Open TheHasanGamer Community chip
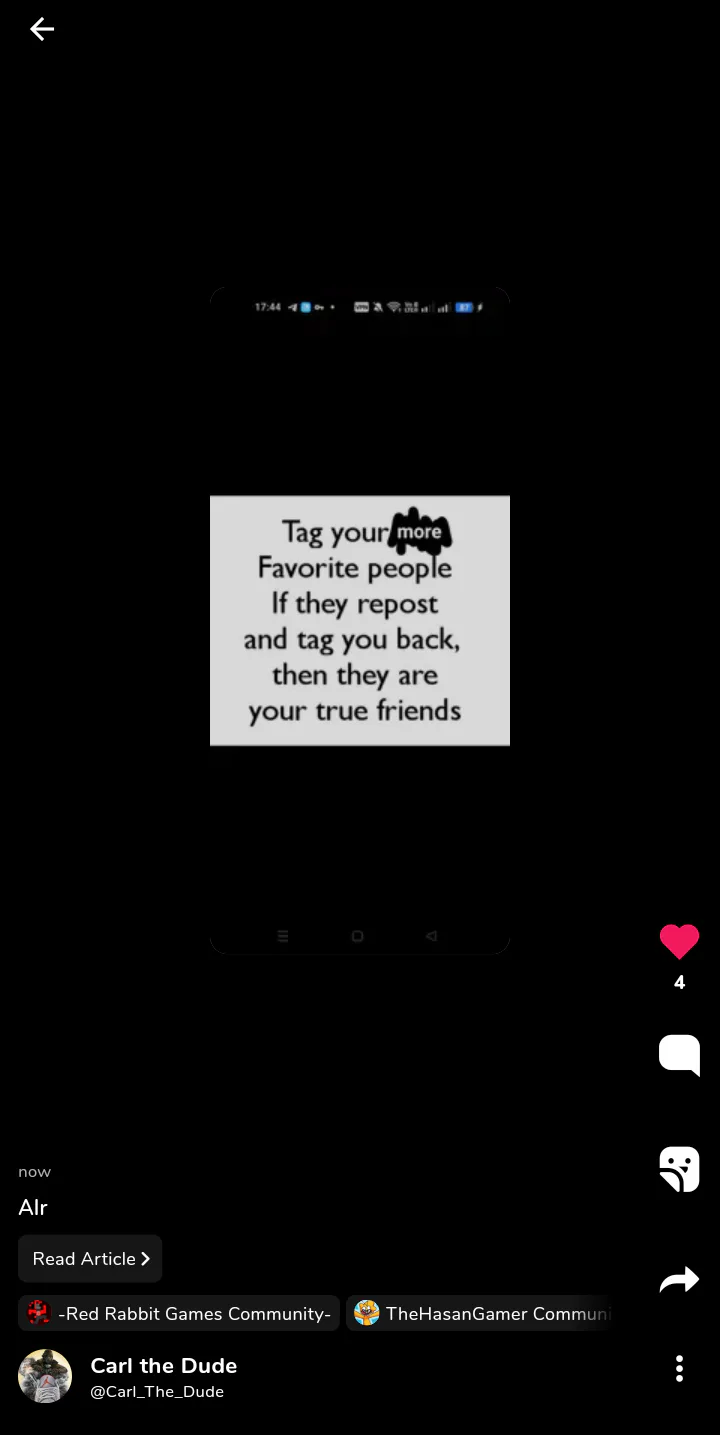The image size is (720, 1435). coord(480,1313)
